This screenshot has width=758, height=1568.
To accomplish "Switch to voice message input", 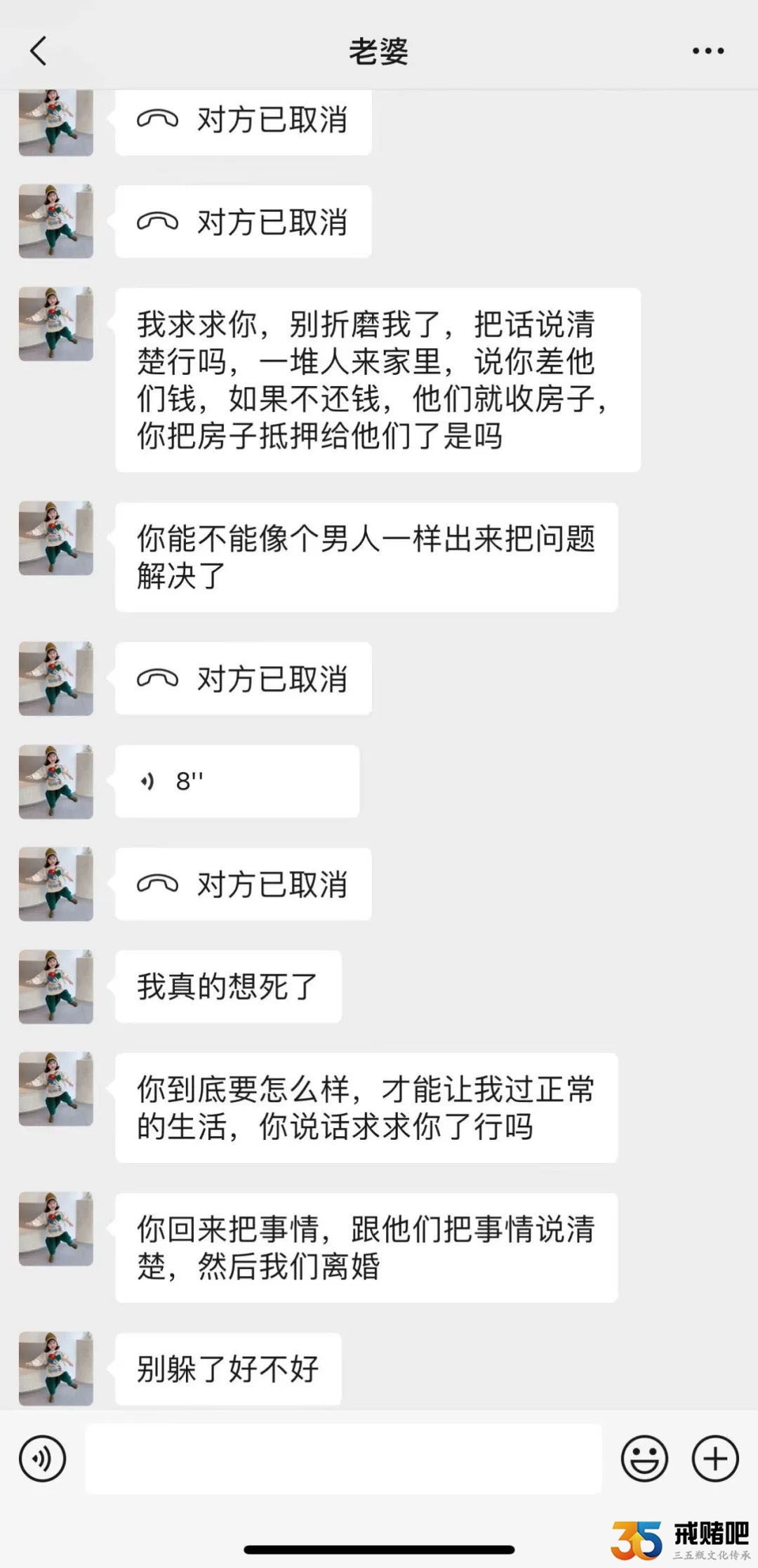I will coord(42,1459).
